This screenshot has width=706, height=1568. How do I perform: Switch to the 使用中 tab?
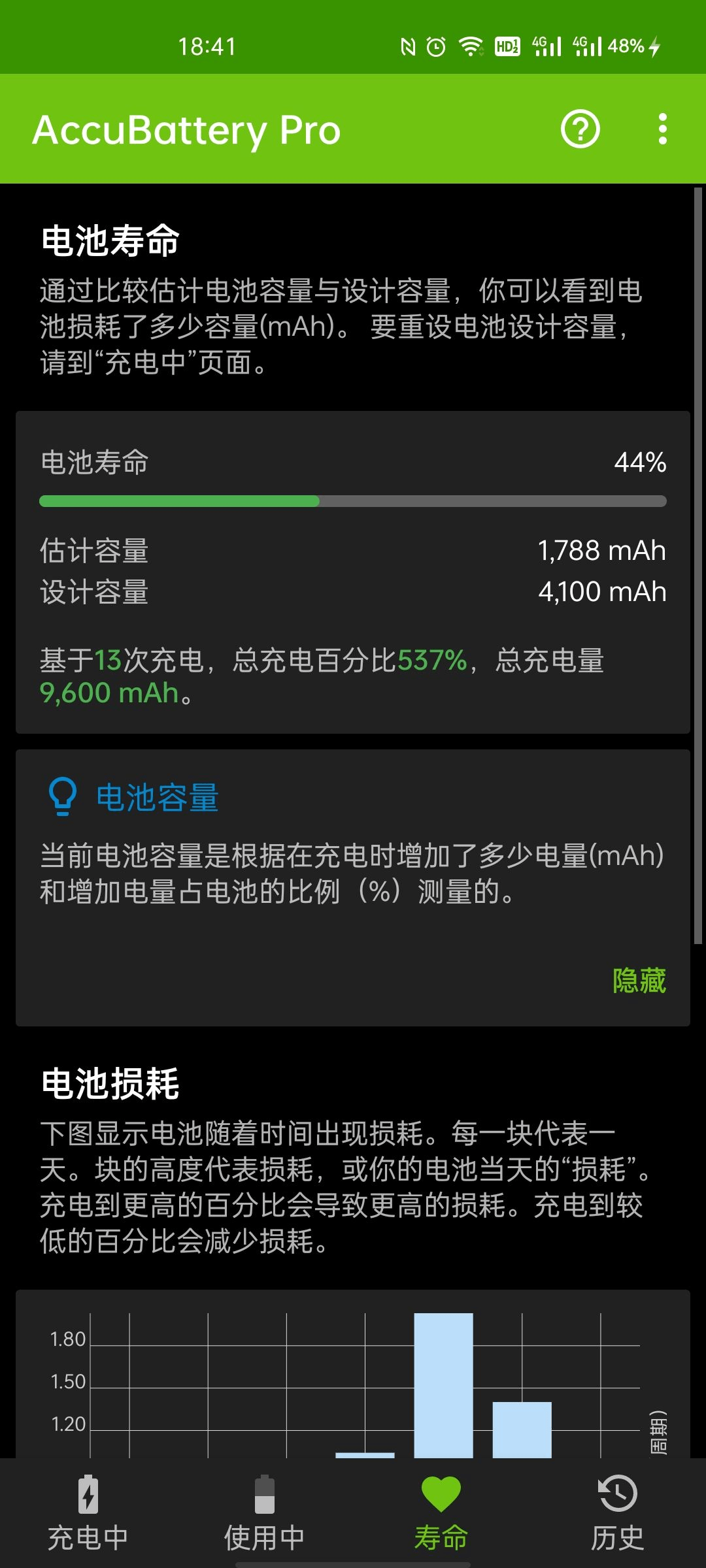[264, 1512]
